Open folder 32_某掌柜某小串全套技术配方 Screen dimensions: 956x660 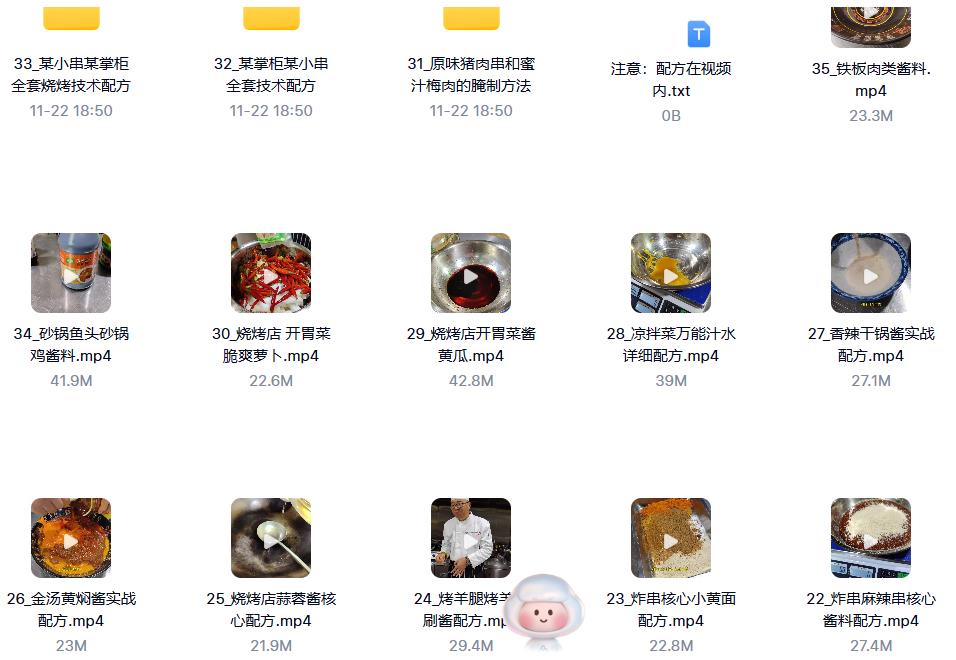point(271,18)
